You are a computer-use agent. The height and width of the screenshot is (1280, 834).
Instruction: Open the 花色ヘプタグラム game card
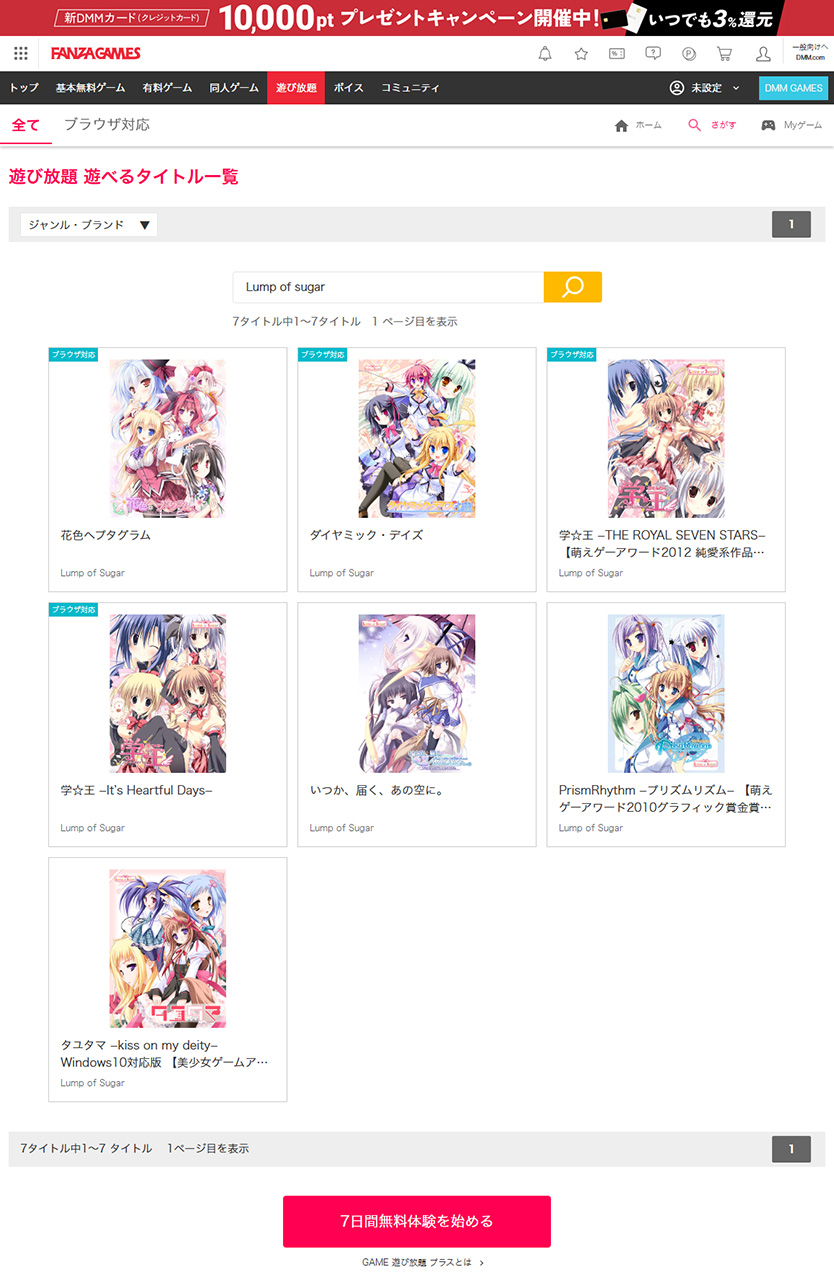pyautogui.click(x=167, y=469)
